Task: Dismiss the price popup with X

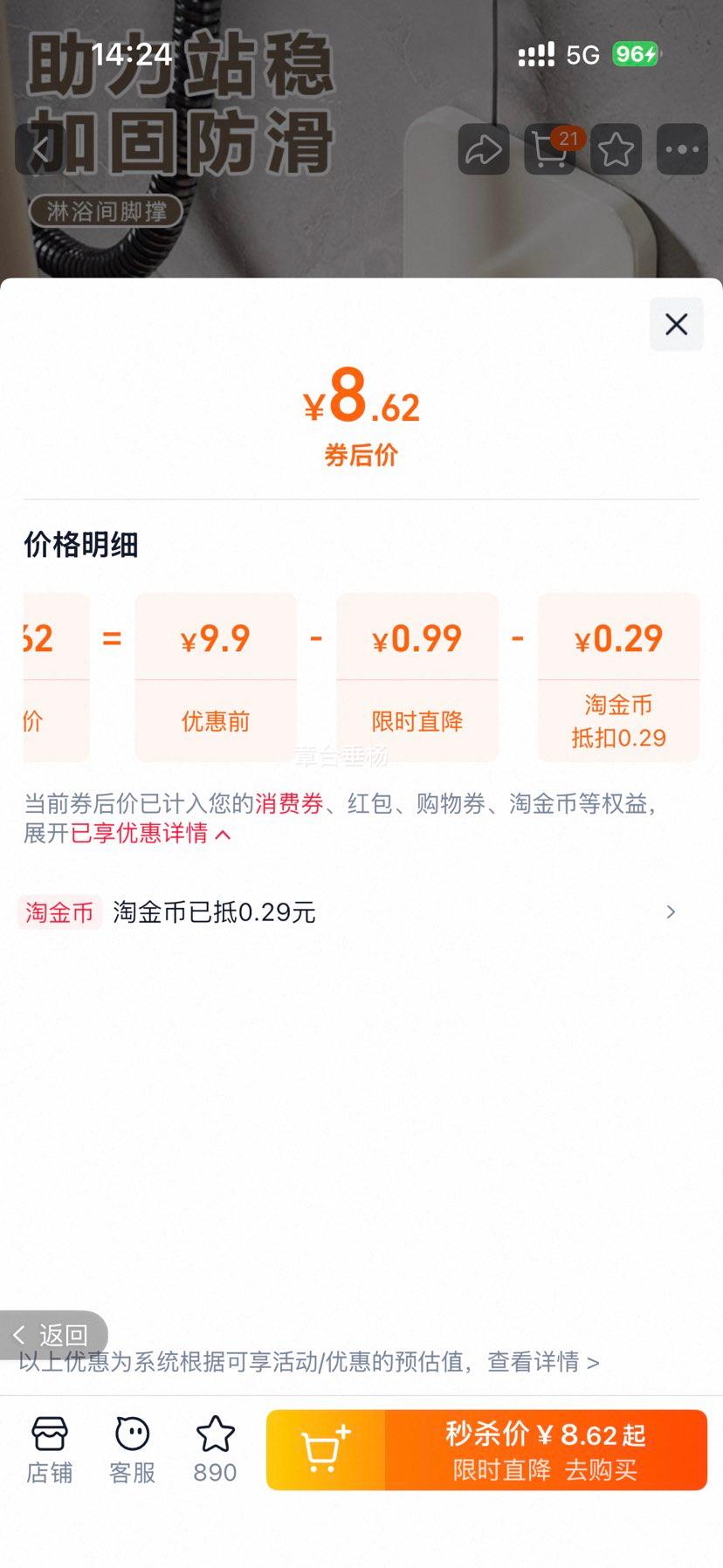Action: pos(676,324)
